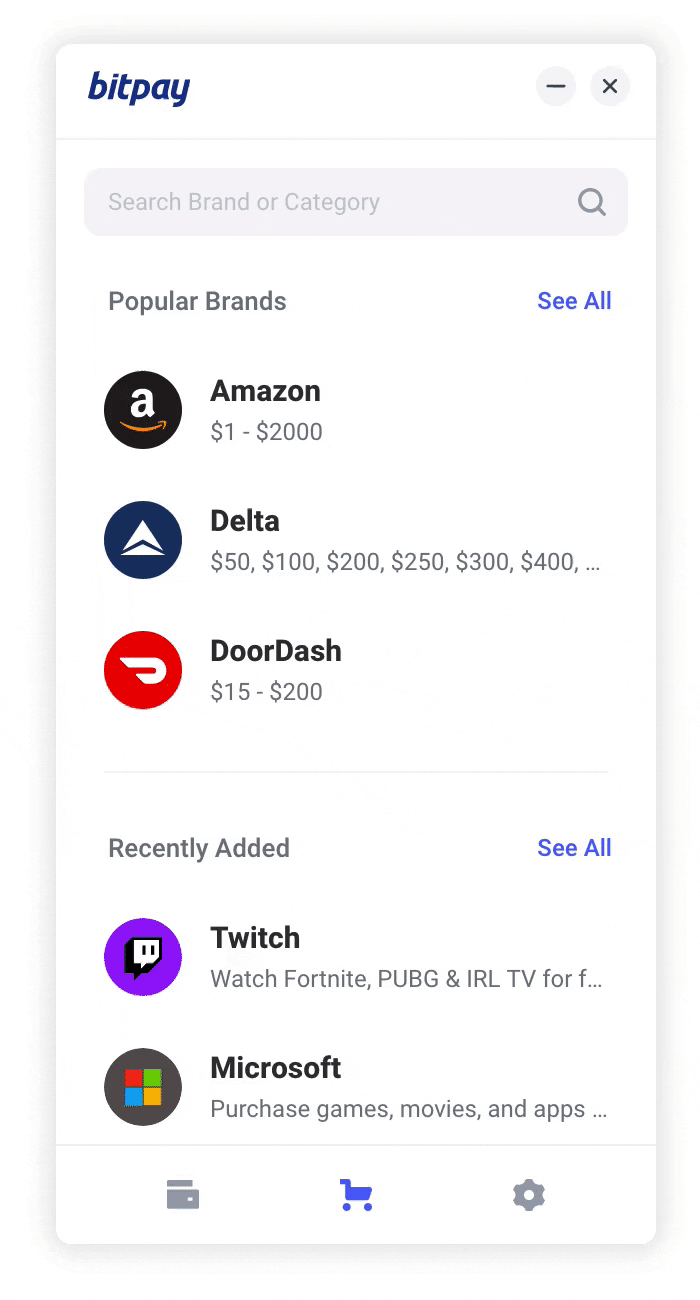Minimize the BitPay window

point(556,87)
